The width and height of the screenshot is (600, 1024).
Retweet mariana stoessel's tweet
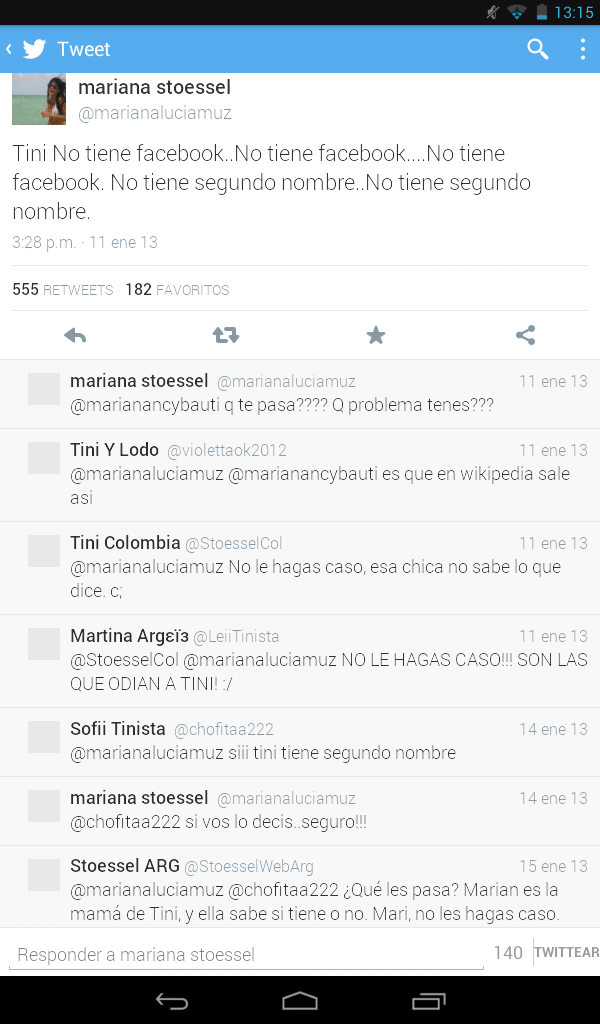click(x=226, y=336)
